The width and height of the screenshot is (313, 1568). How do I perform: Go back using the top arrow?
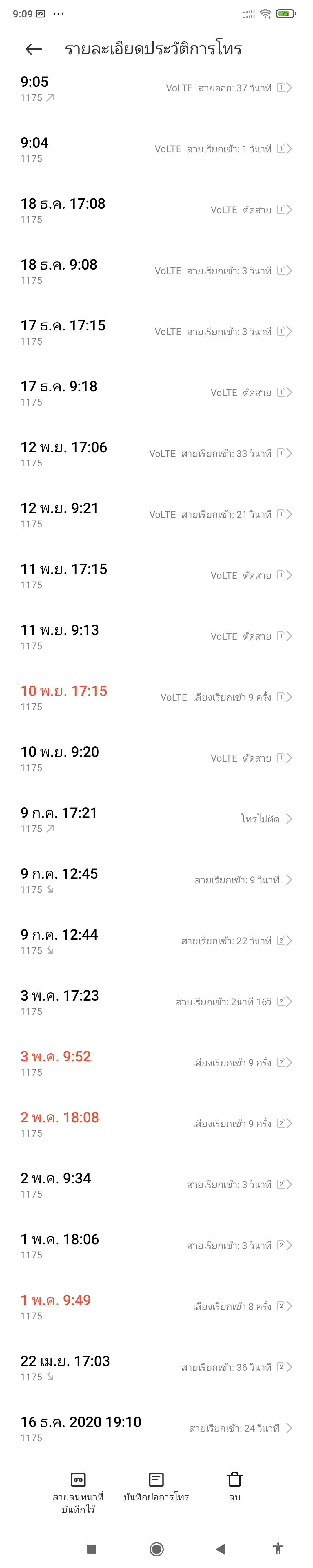(33, 49)
